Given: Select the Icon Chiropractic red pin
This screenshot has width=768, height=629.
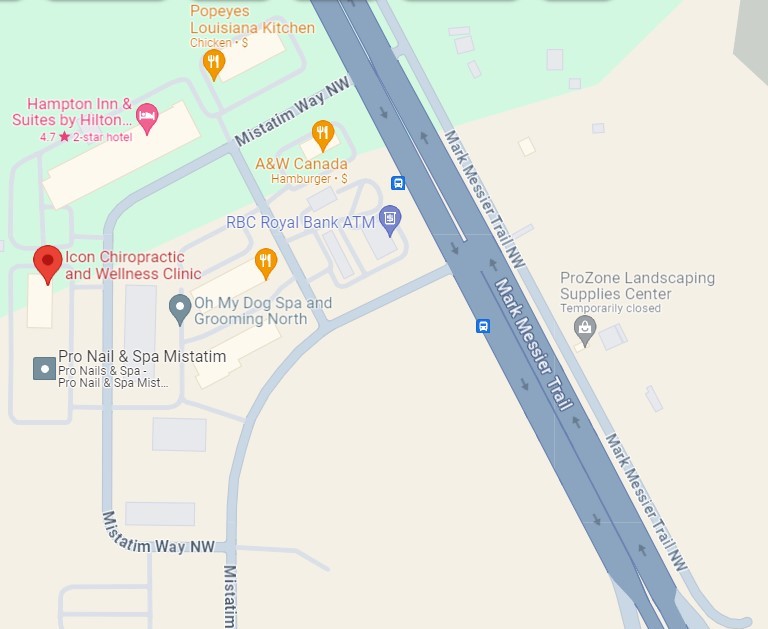Looking at the screenshot, I should [x=47, y=263].
